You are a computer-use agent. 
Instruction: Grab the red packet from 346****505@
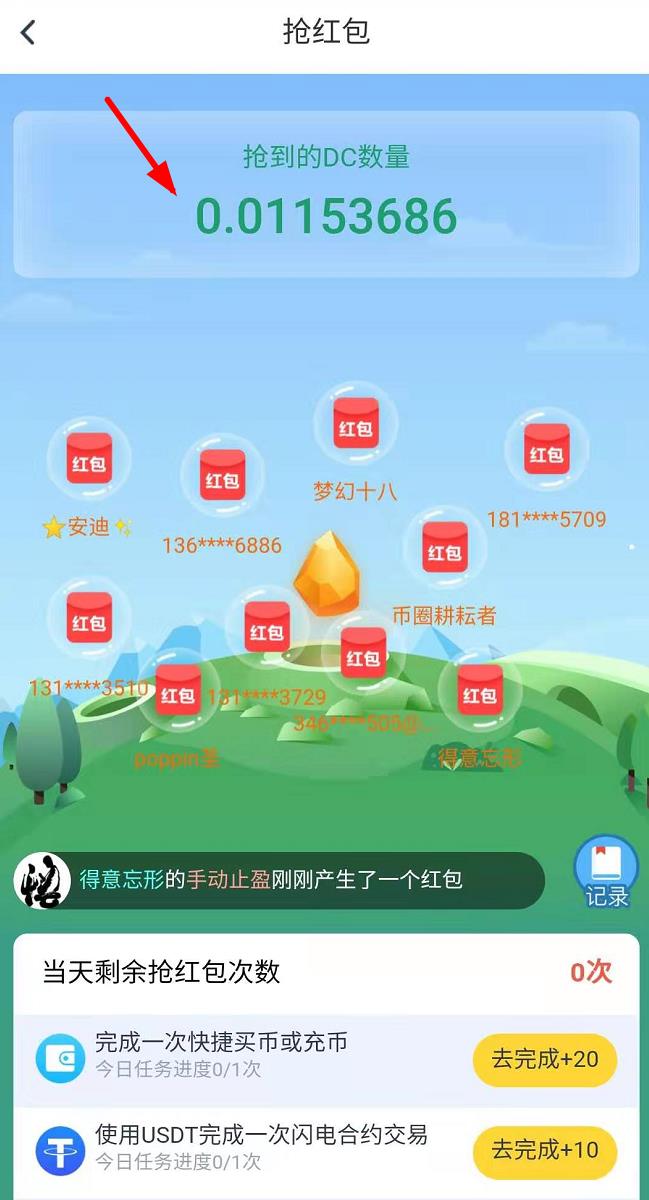coord(362,654)
